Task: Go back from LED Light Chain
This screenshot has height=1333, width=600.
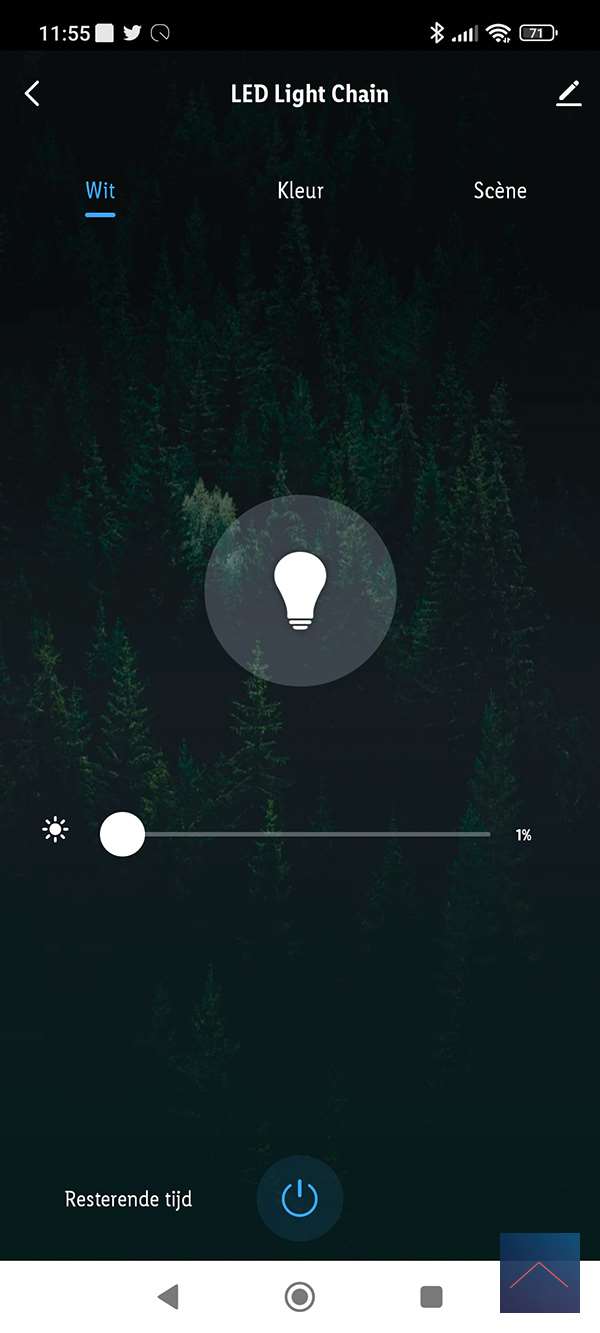Action: click(x=32, y=94)
